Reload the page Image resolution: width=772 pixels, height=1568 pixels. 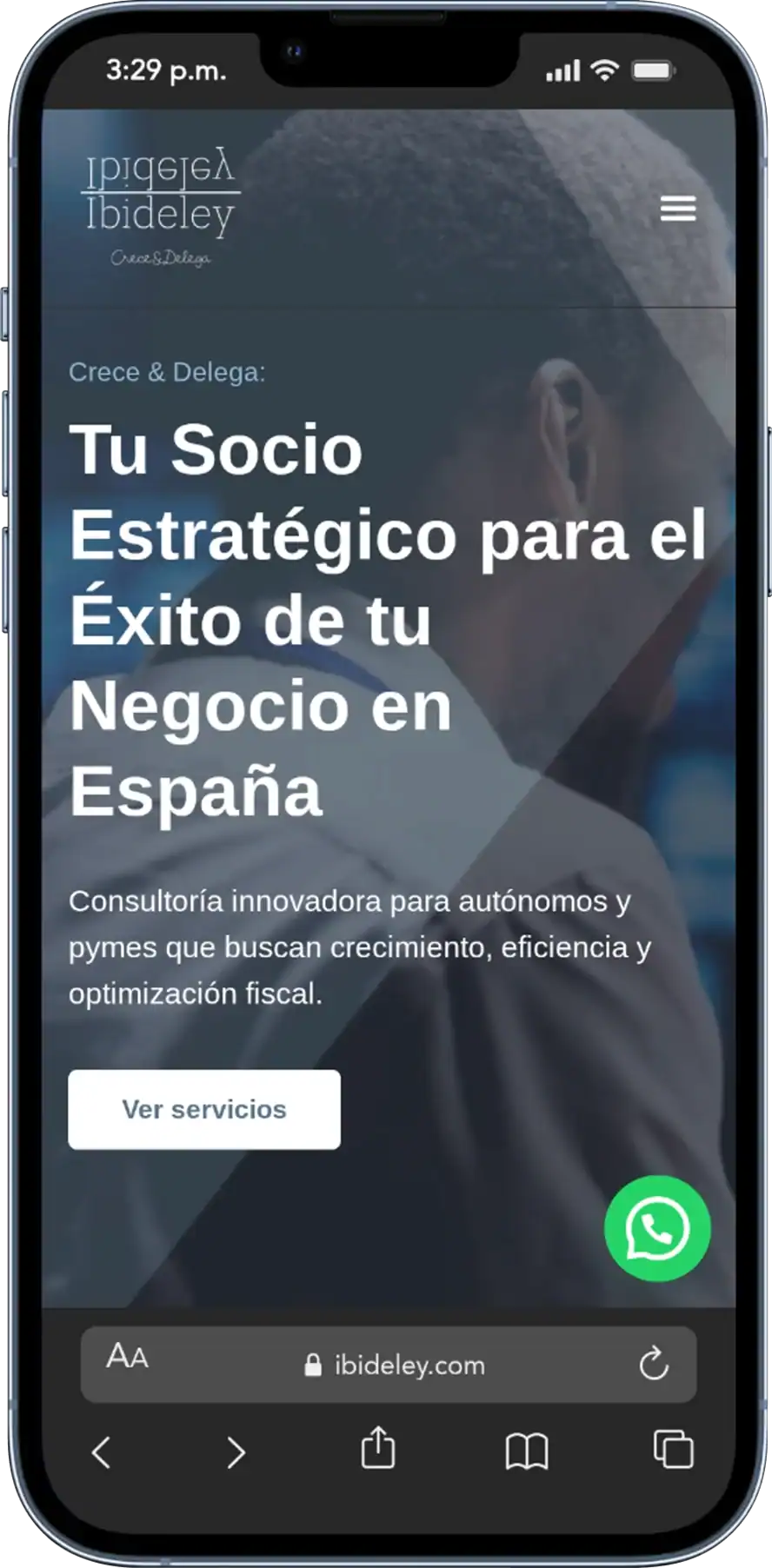(x=653, y=1364)
